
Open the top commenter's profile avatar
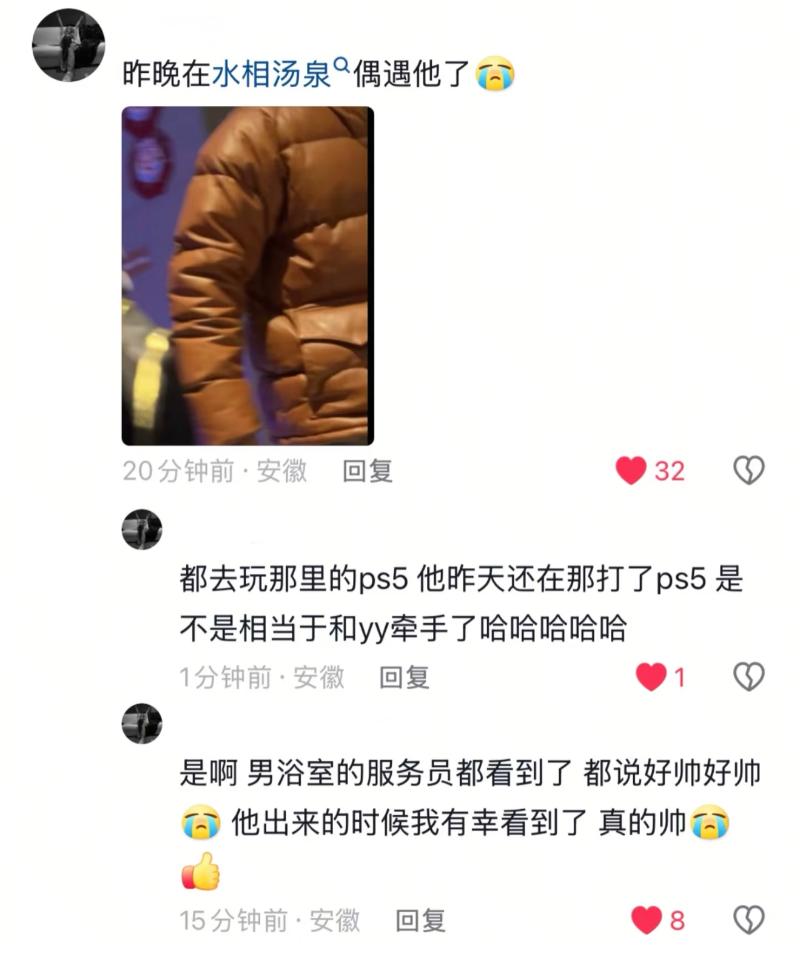pyautogui.click(x=68, y=48)
